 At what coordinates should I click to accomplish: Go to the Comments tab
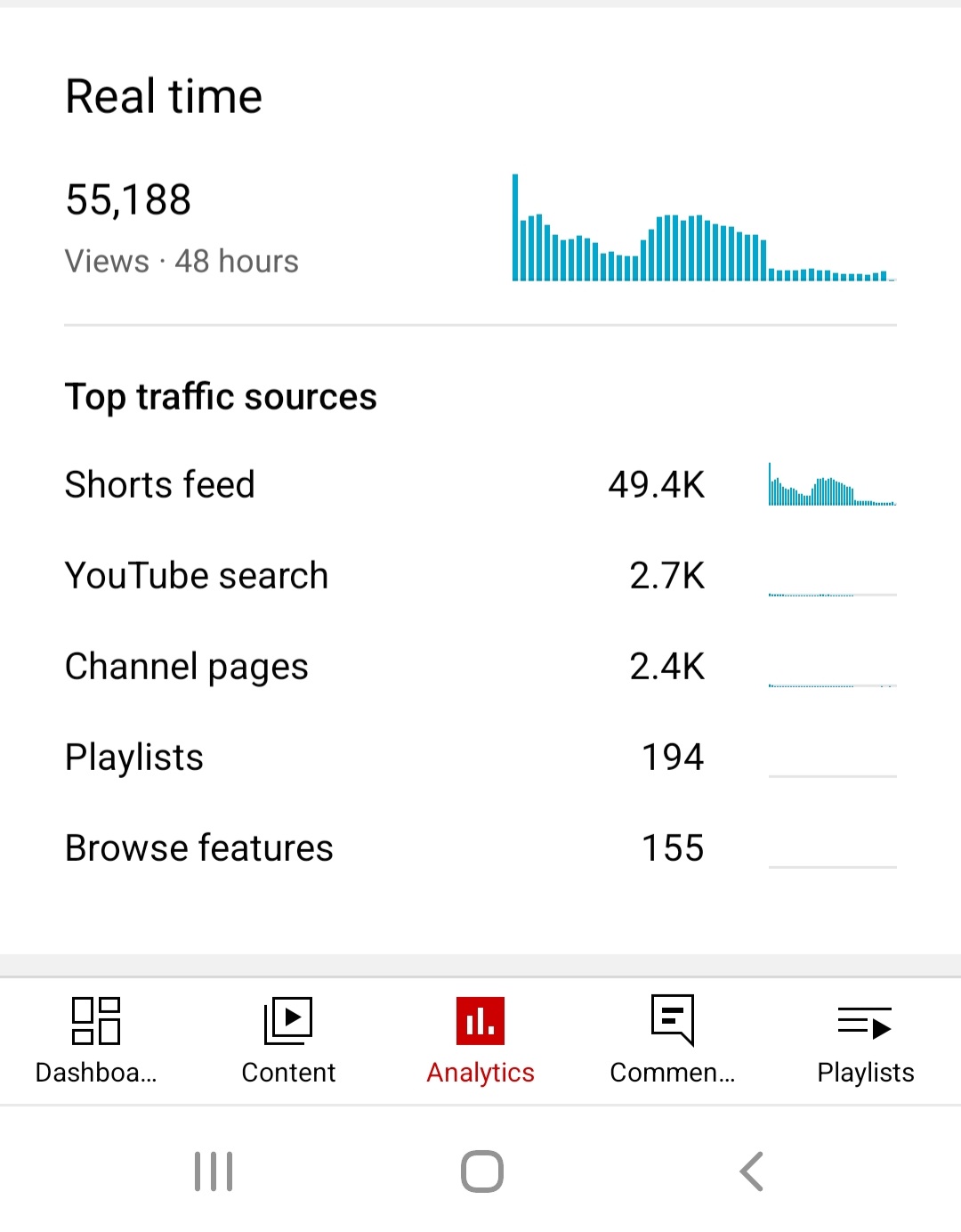tap(673, 1041)
